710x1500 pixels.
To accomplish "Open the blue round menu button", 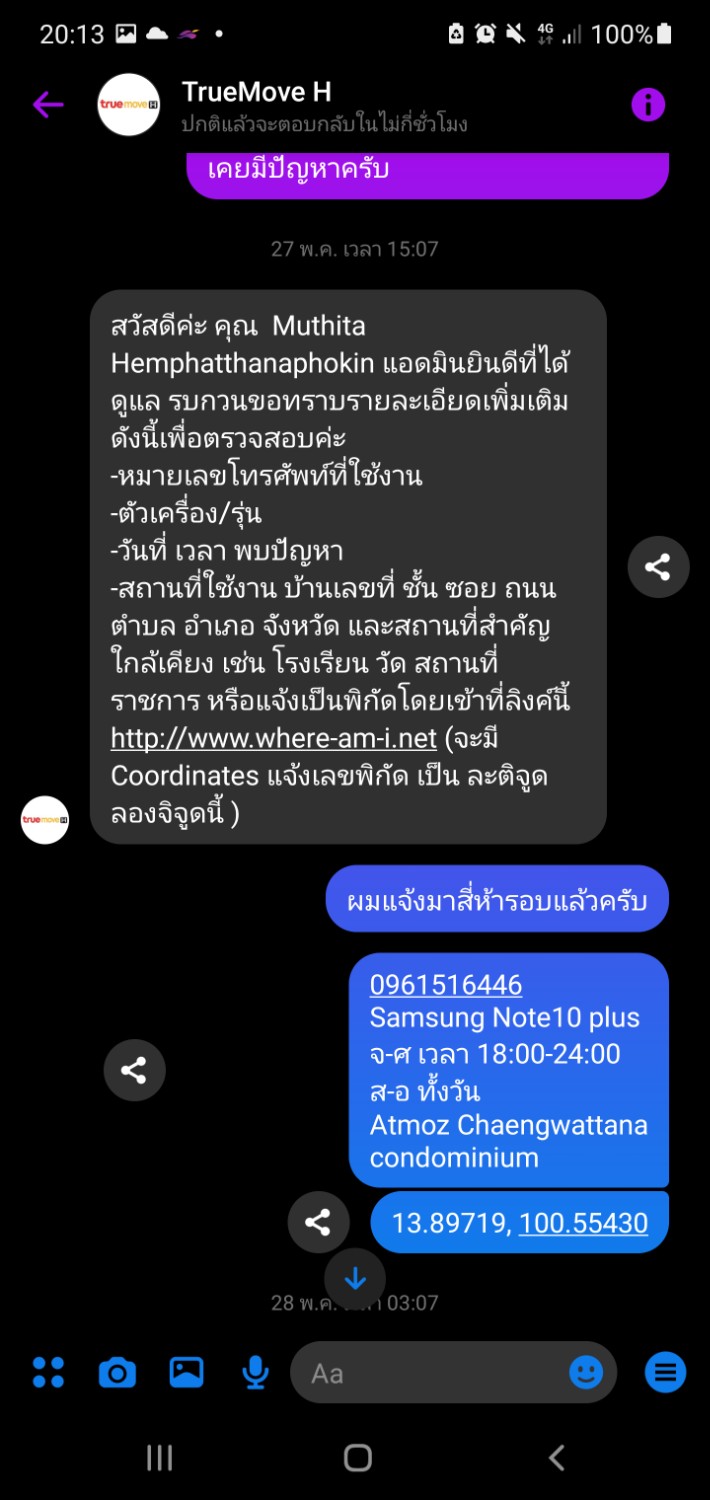I will pos(666,1372).
